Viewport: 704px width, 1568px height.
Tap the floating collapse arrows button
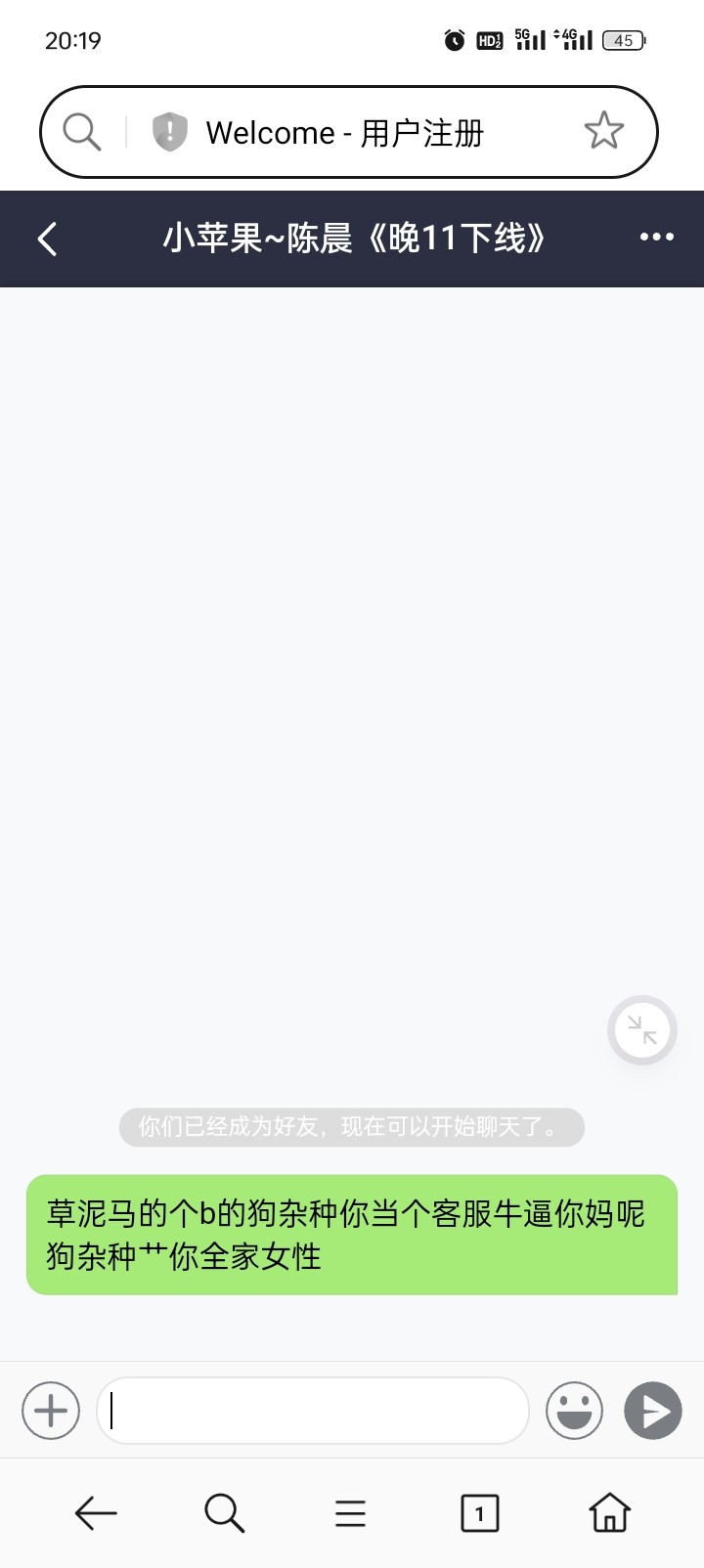642,1030
